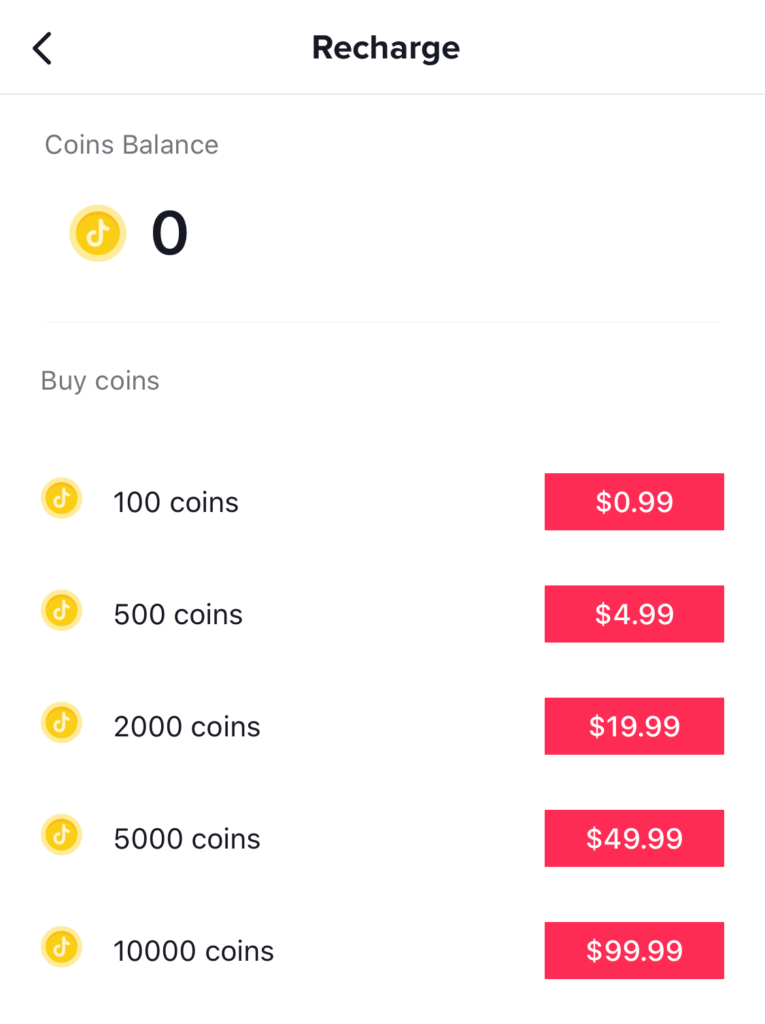Select the $49.99 recharge option
This screenshot has width=765, height=1024.
pyautogui.click(x=633, y=838)
